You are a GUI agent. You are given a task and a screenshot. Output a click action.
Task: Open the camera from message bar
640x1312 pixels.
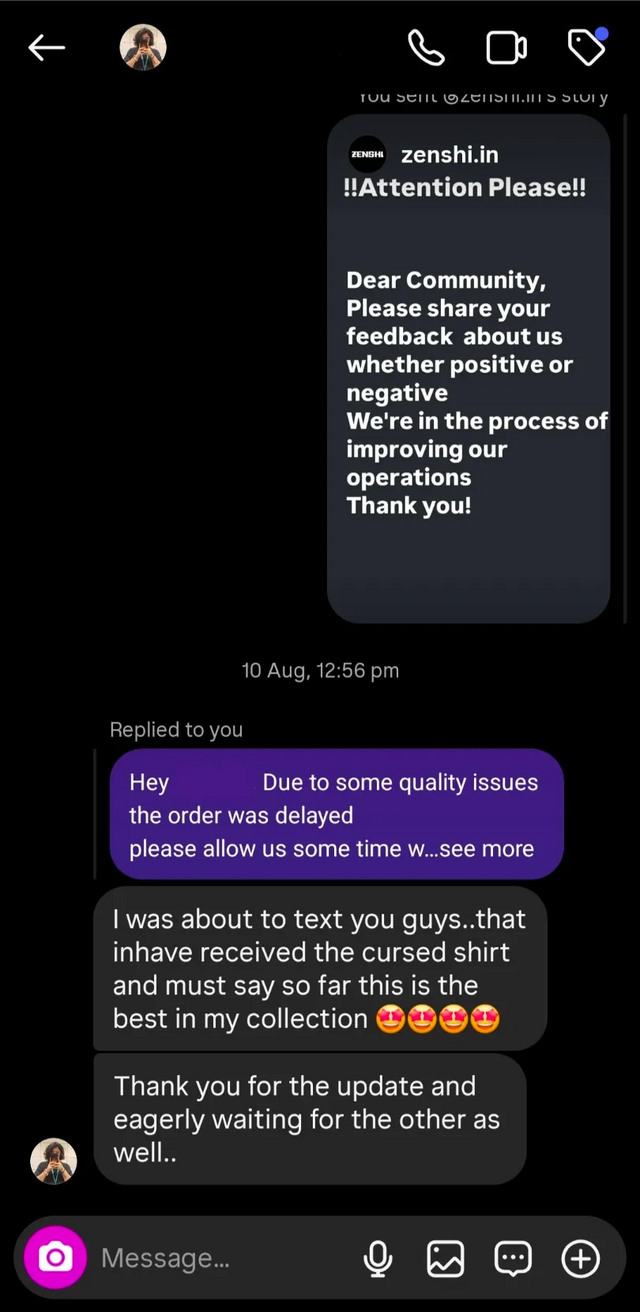pyautogui.click(x=56, y=1257)
